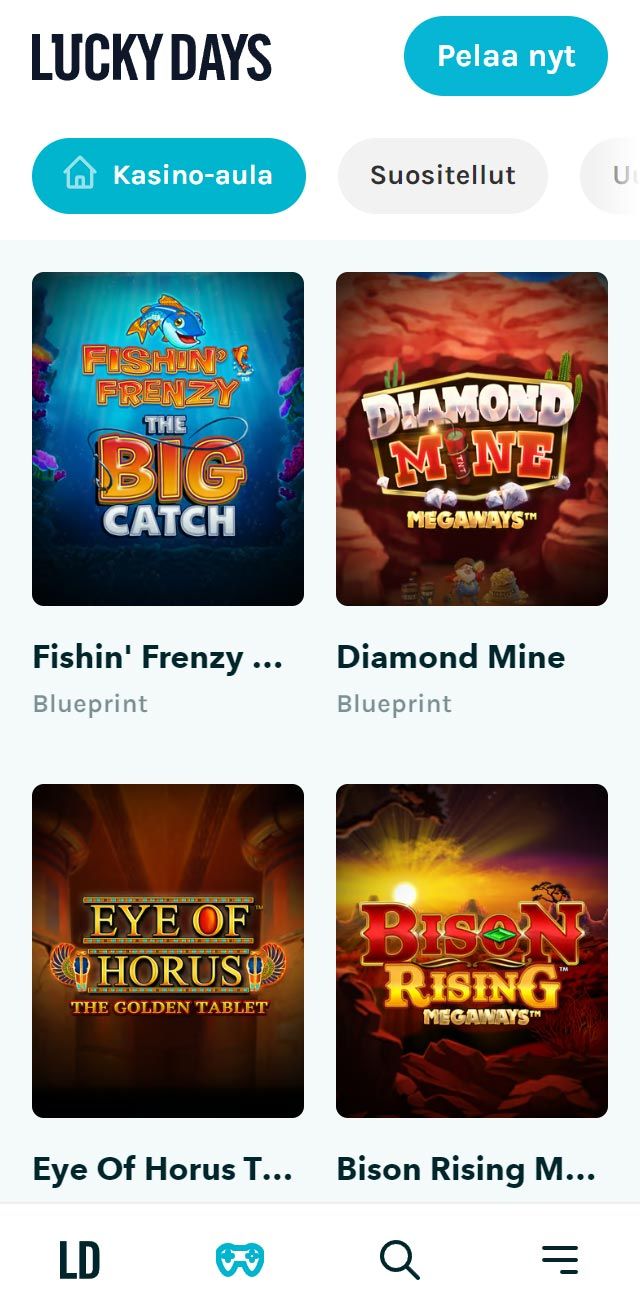Open search from the bottom bar
Viewport: 640px width, 1316px height.
tap(399, 1260)
